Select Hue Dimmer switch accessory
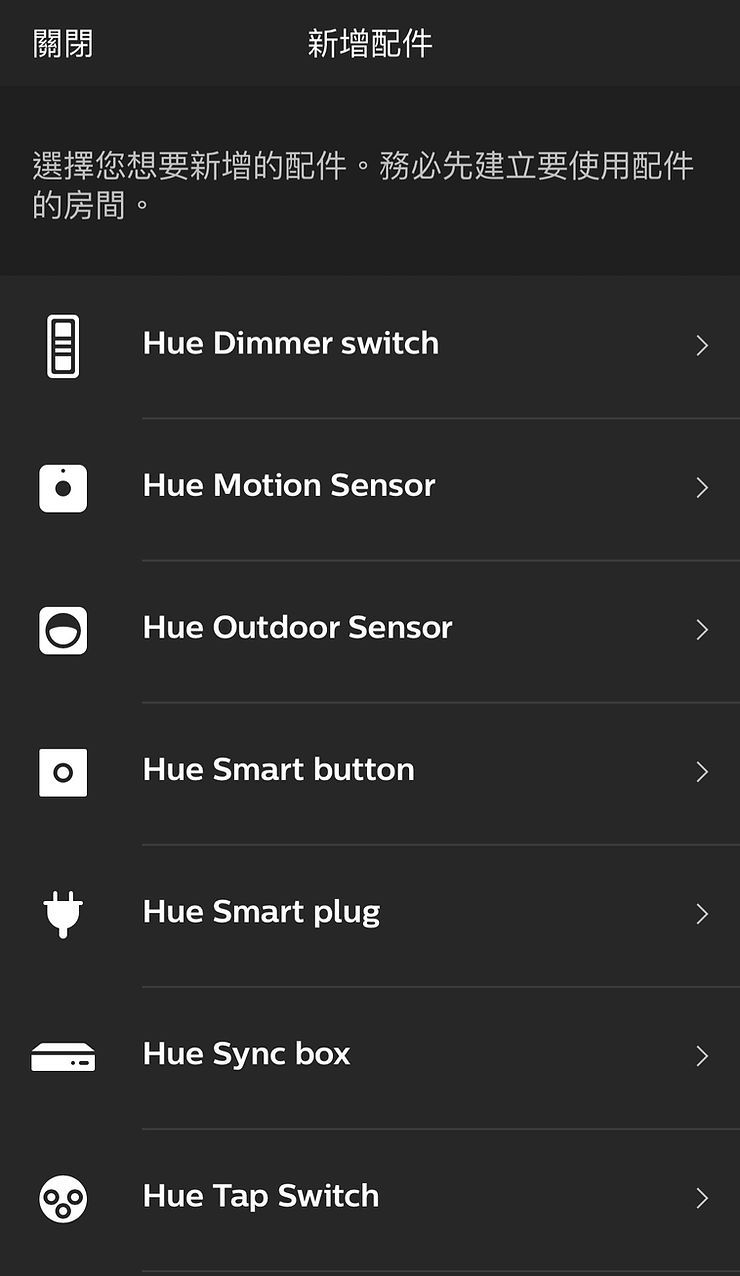This screenshot has height=1276, width=740. point(370,346)
